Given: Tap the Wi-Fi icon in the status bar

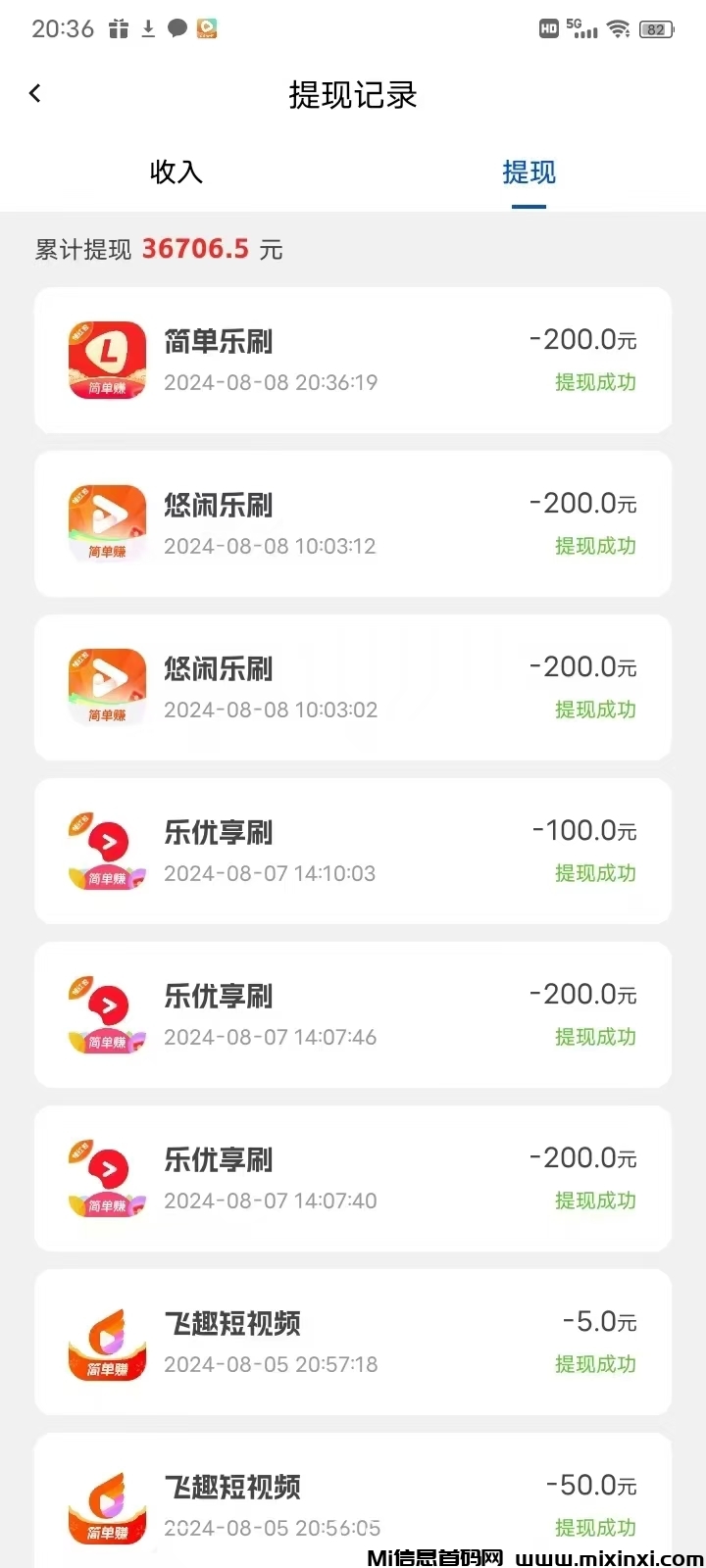Looking at the screenshot, I should [618, 28].
